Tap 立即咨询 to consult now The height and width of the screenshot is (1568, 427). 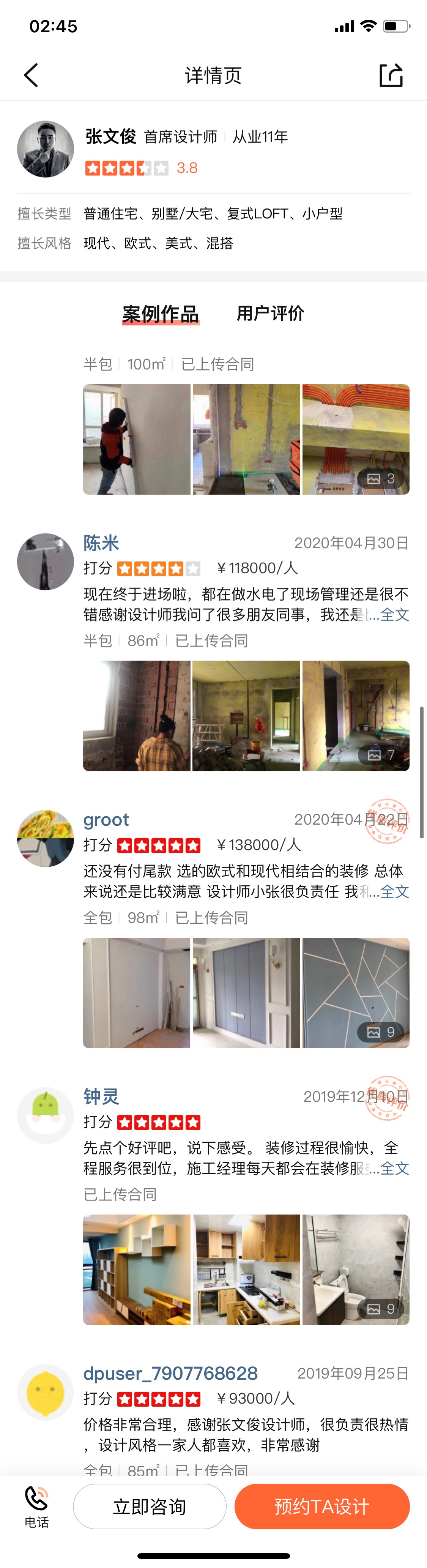(x=150, y=1506)
